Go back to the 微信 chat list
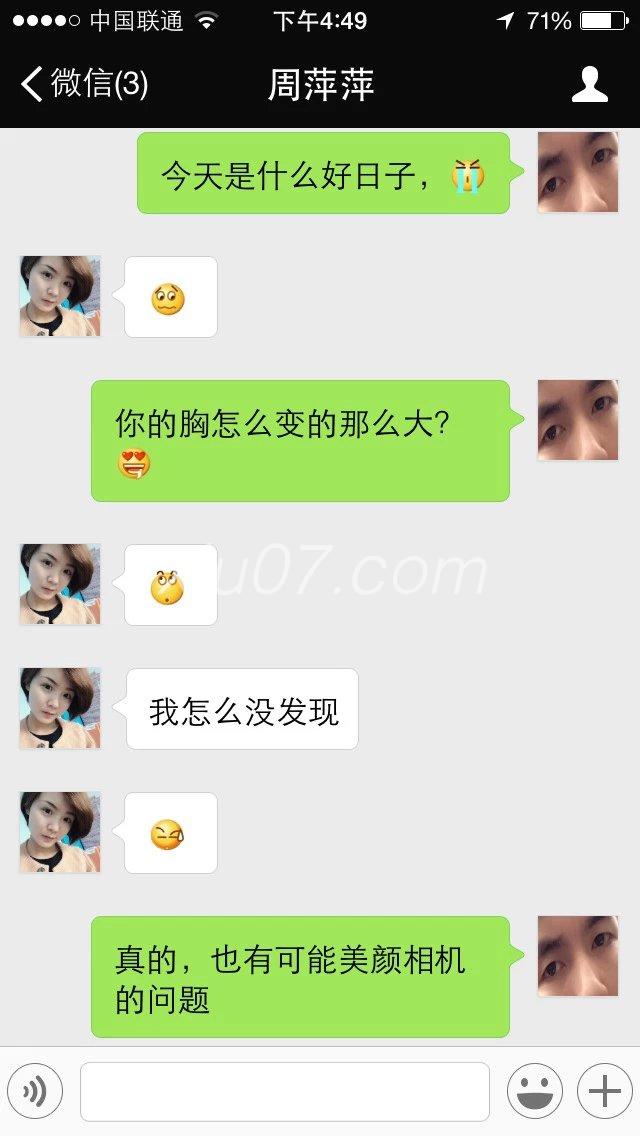The image size is (640, 1136). [84, 84]
